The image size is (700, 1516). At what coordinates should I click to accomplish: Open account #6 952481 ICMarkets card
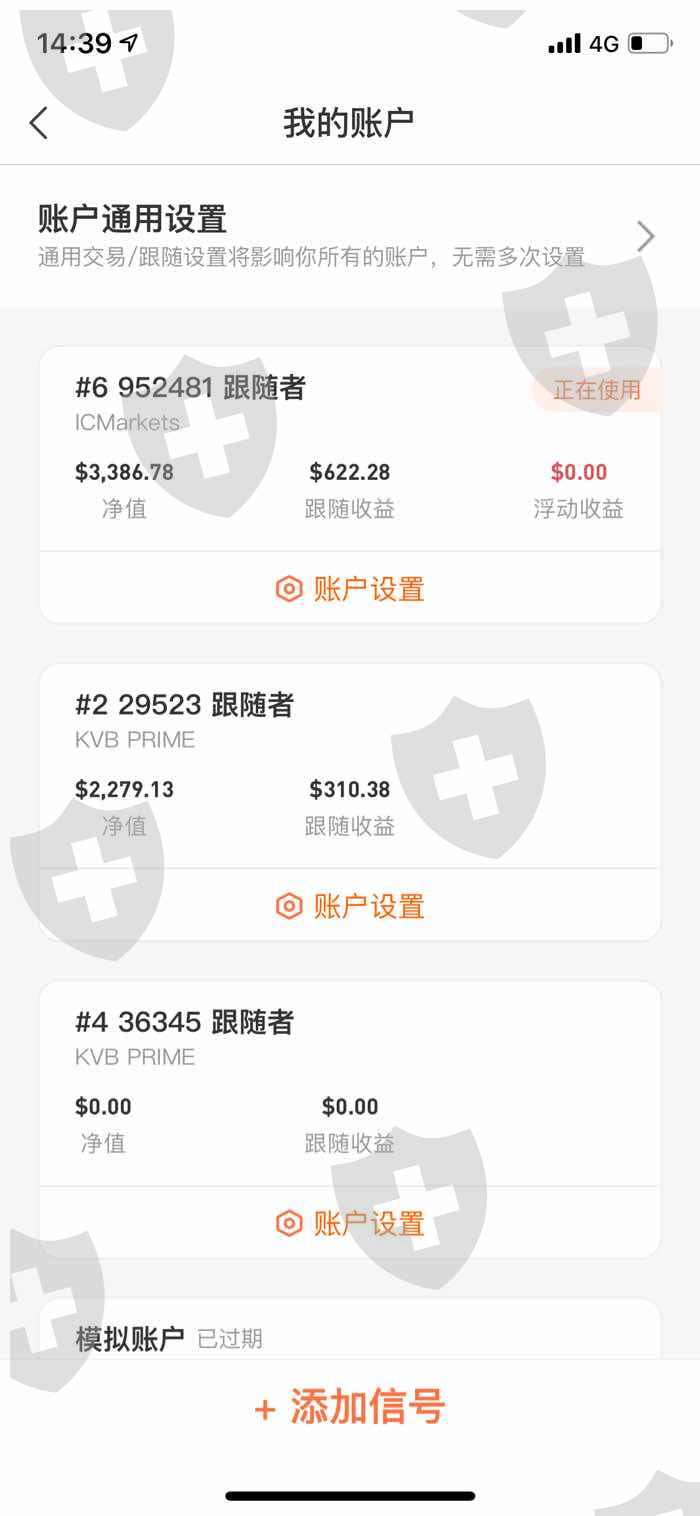350,450
